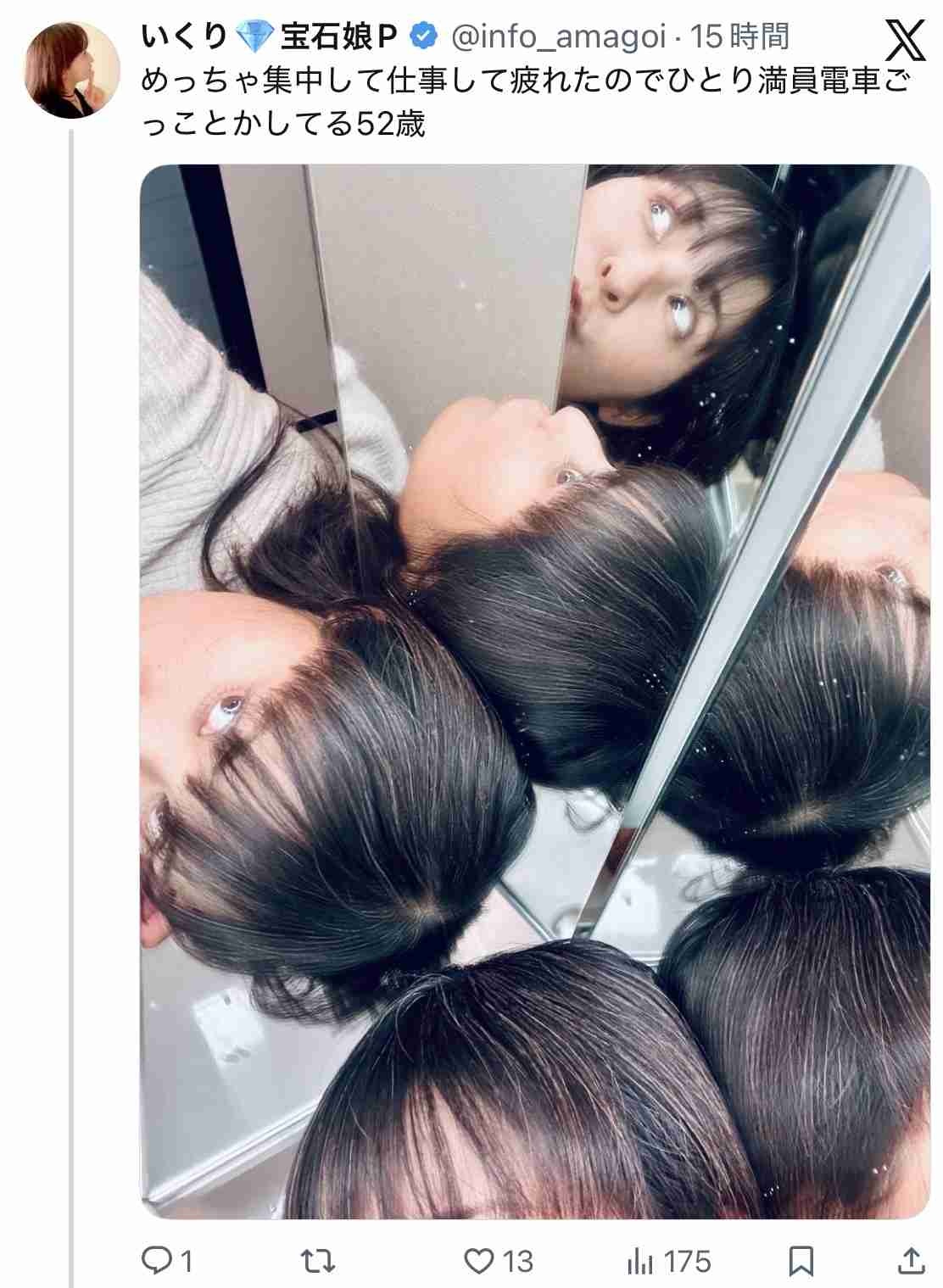Image resolution: width=943 pixels, height=1288 pixels.
Task: Share this tweet
Action: coord(912,1261)
